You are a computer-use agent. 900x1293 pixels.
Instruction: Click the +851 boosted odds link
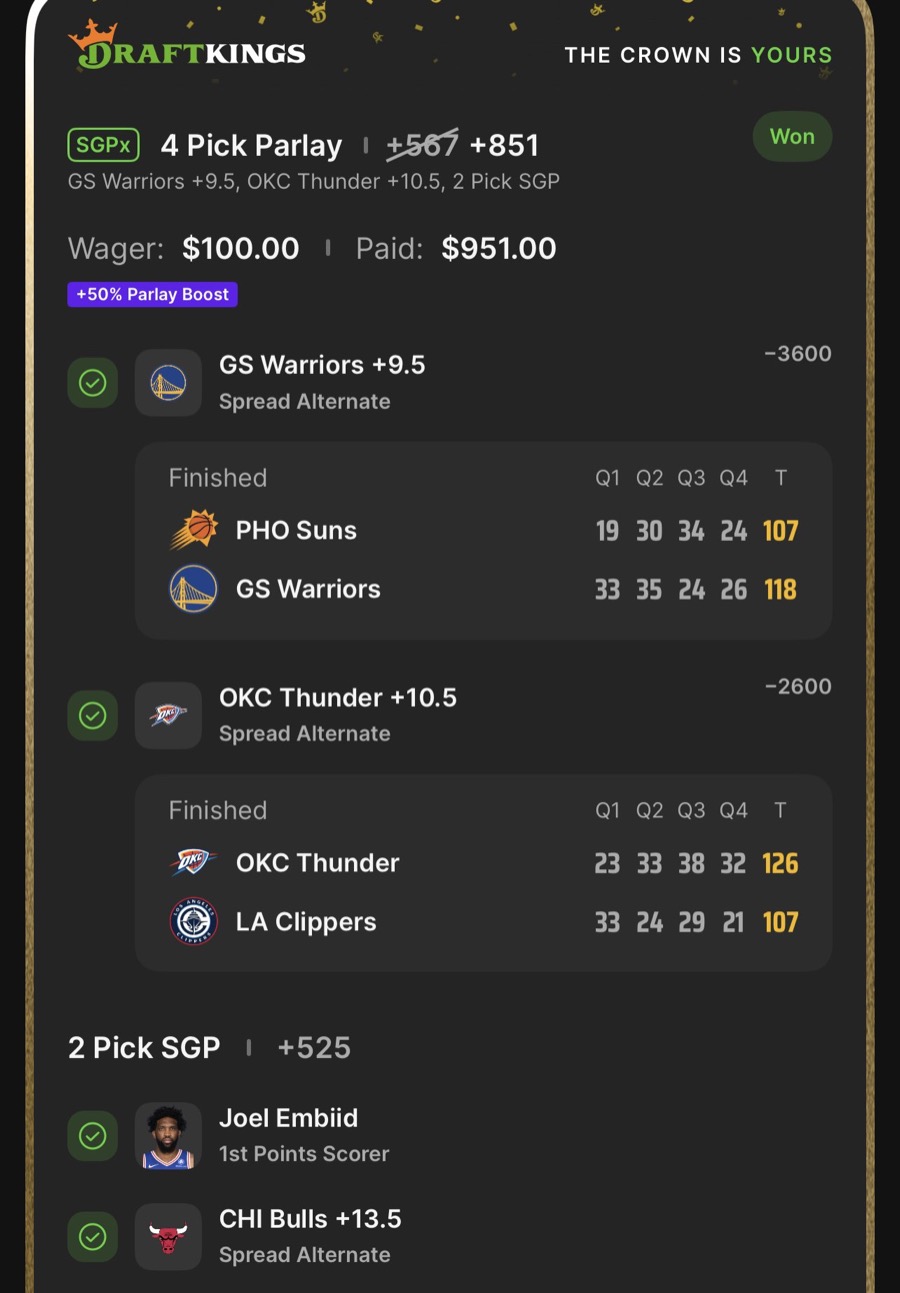click(504, 144)
